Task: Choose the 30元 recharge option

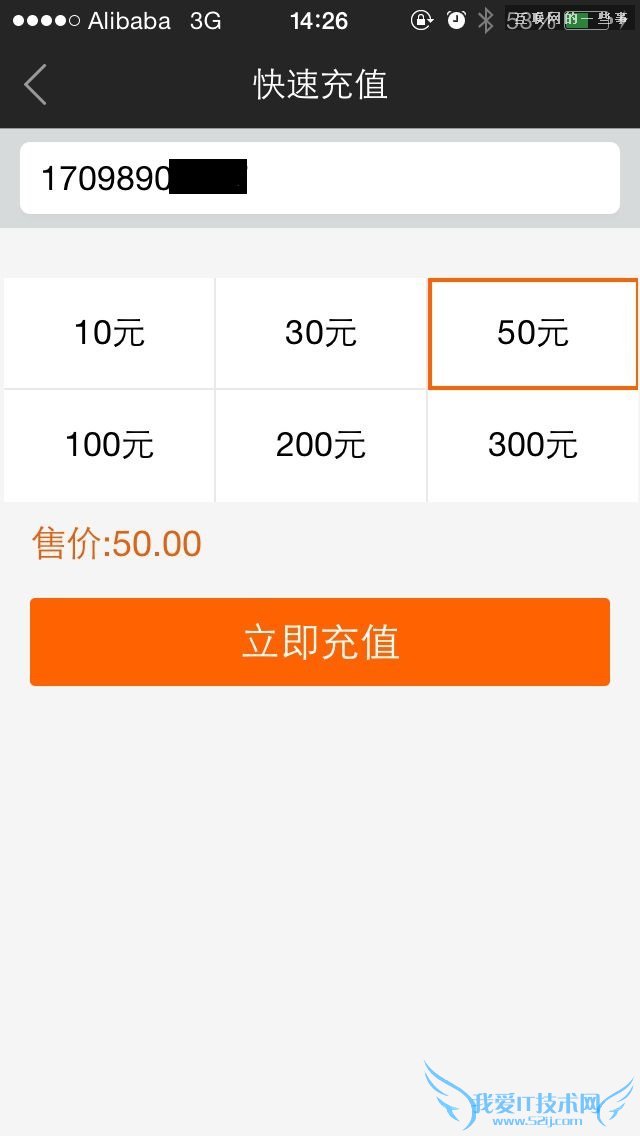Action: pyautogui.click(x=321, y=333)
